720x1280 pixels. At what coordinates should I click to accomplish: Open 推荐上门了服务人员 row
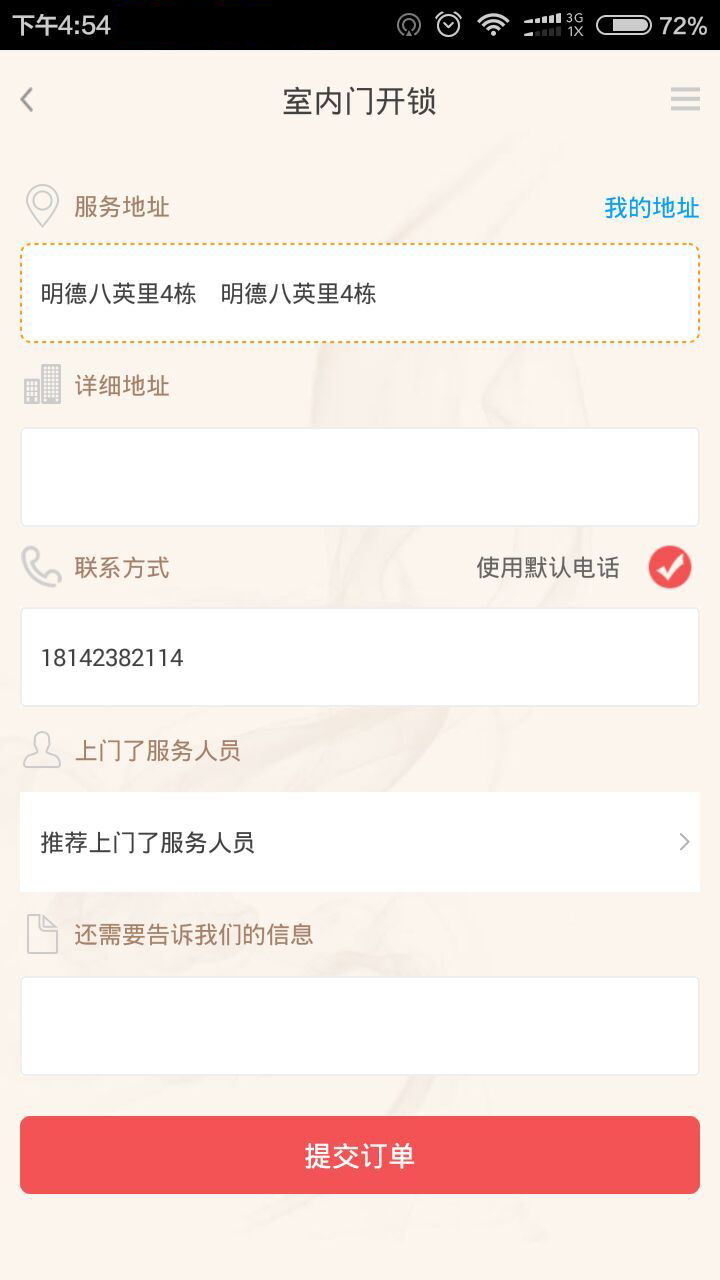(x=360, y=842)
